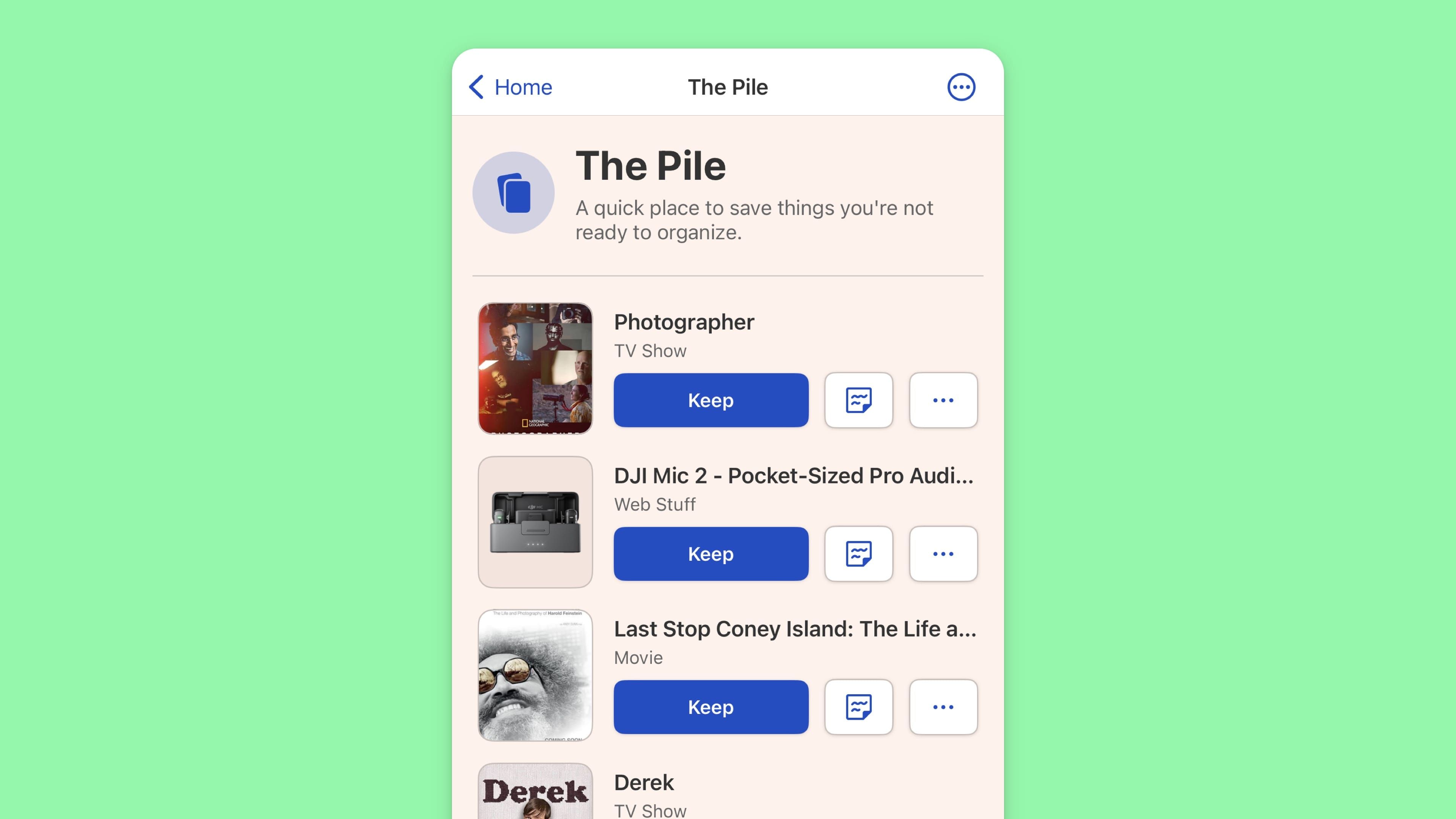Open more options for Photographer
This screenshot has height=819, width=1456.
pos(943,400)
